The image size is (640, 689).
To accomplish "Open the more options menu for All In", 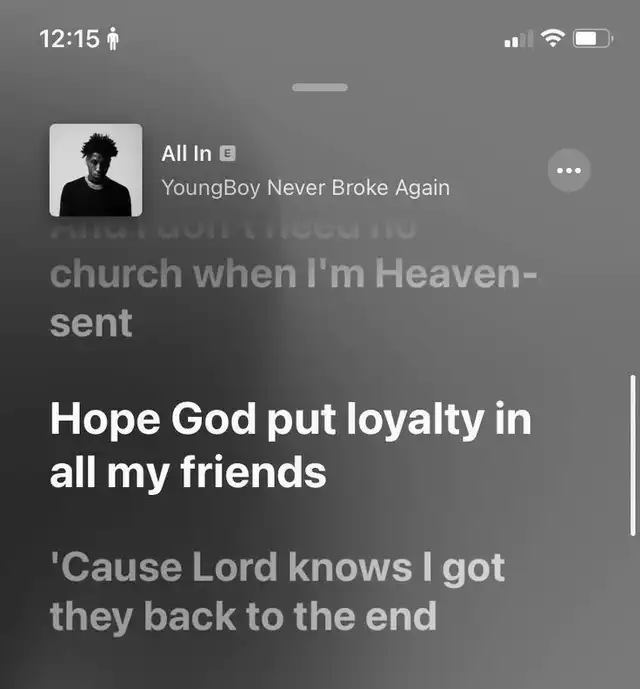I will [569, 171].
